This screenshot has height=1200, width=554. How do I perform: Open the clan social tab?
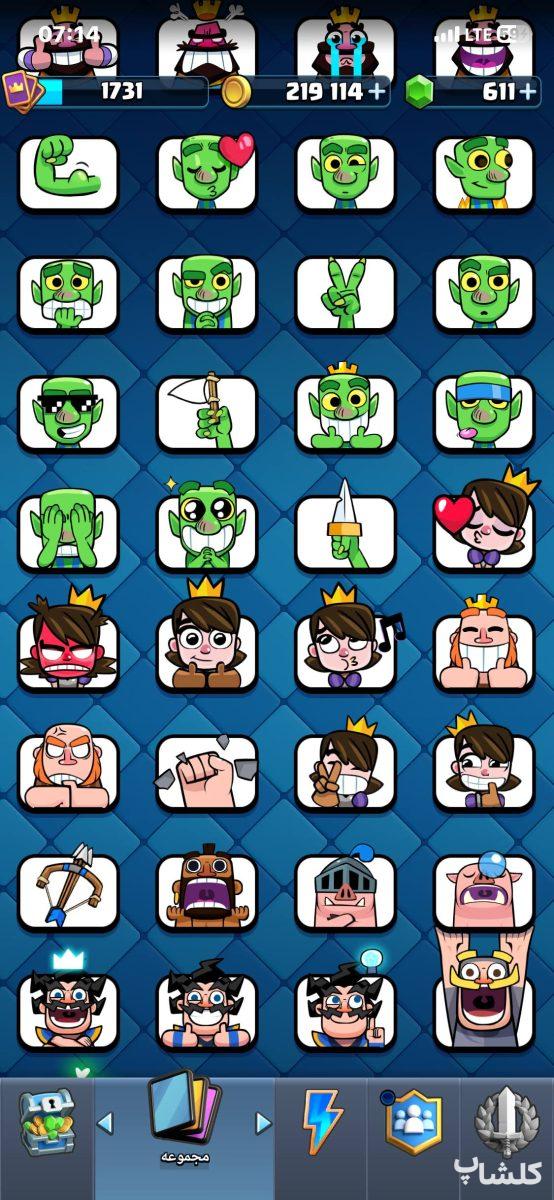(x=413, y=1121)
